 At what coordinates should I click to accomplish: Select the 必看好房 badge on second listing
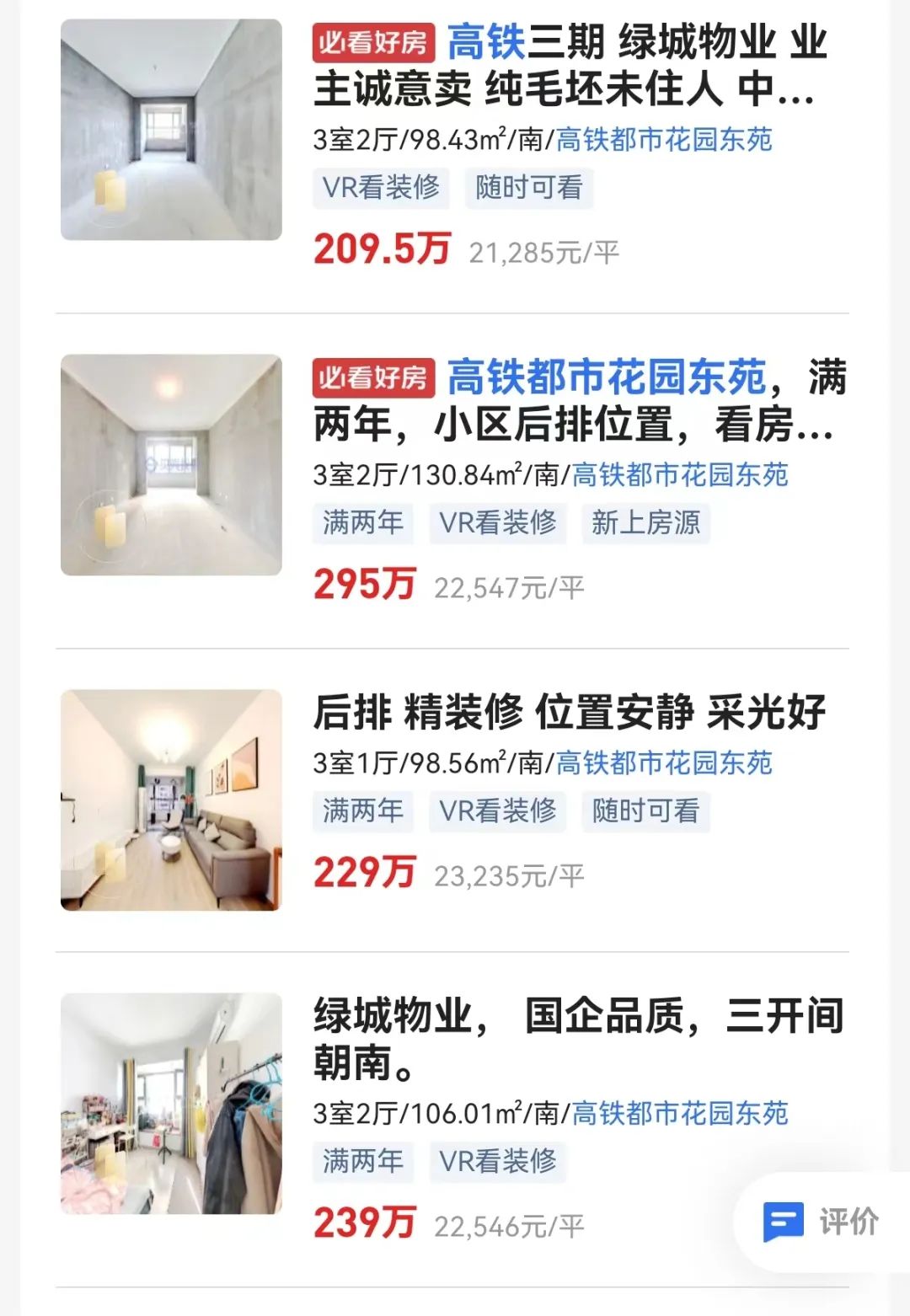click(x=373, y=379)
